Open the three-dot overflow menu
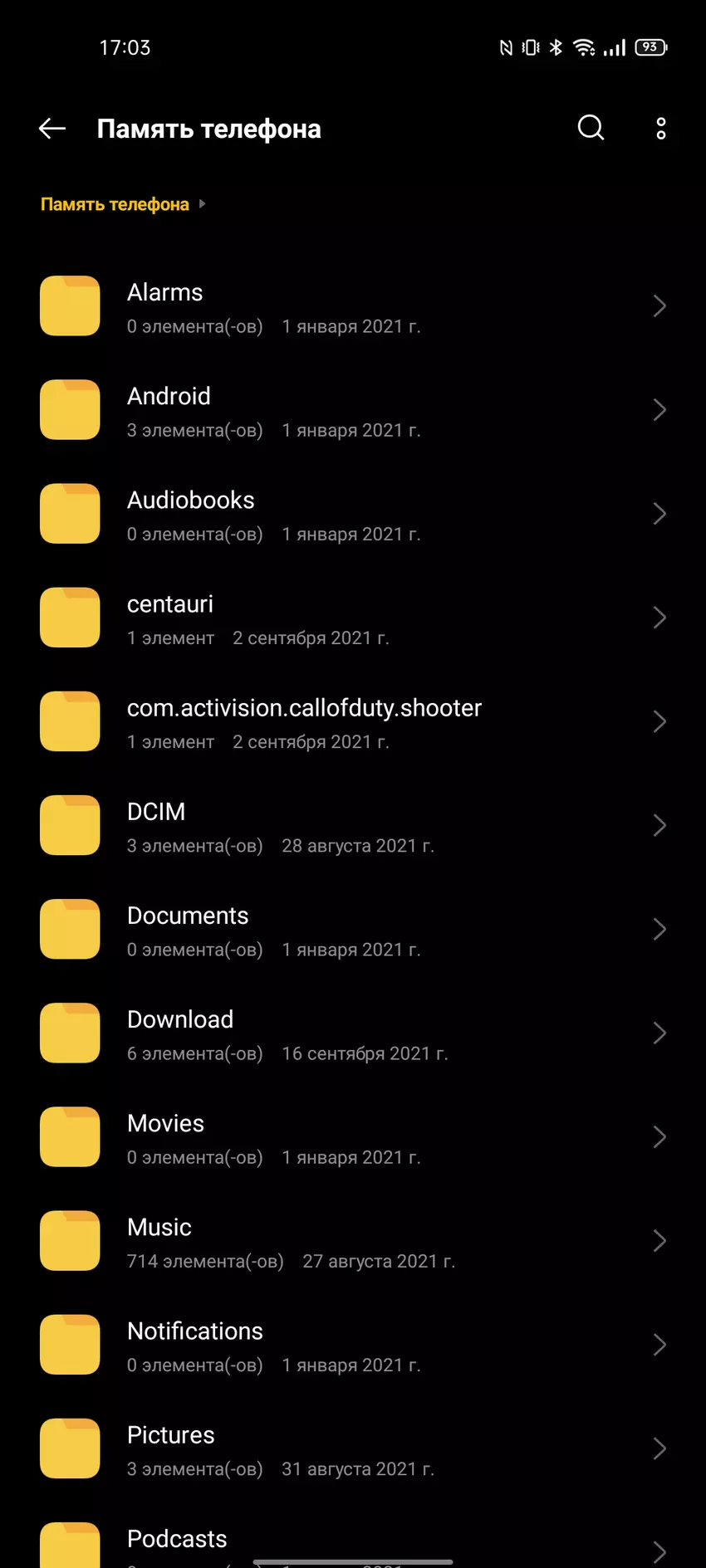 [x=661, y=129]
